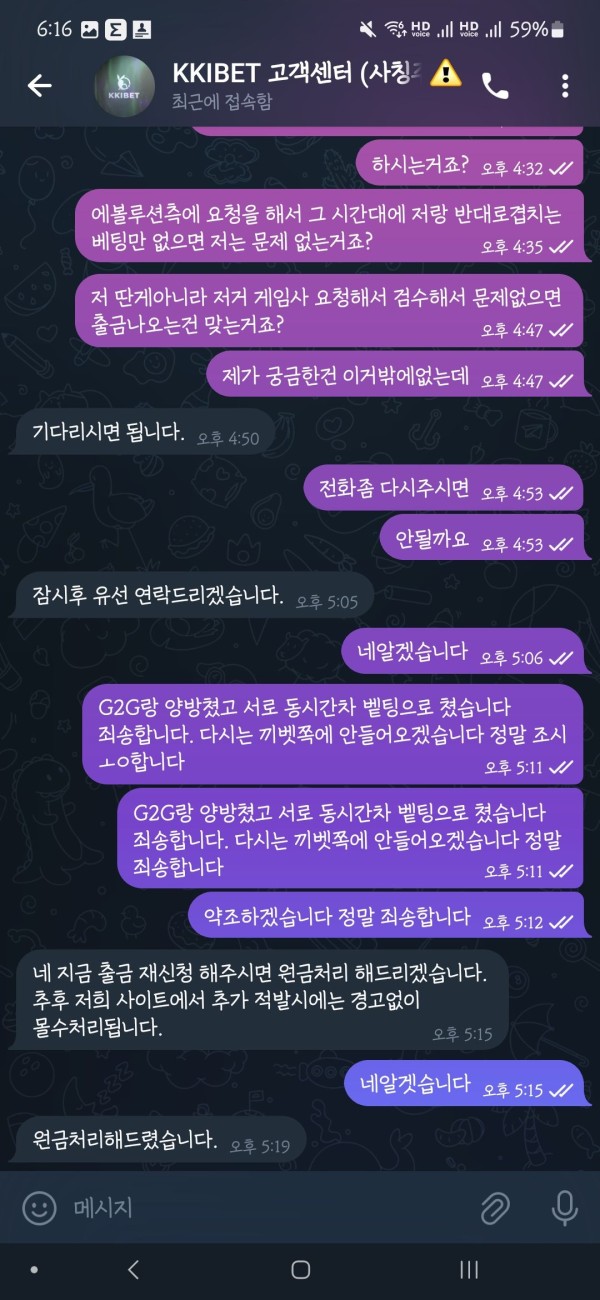Start a voice call with KKIBET 고객센터
The width and height of the screenshot is (600, 1300).
tap(495, 86)
